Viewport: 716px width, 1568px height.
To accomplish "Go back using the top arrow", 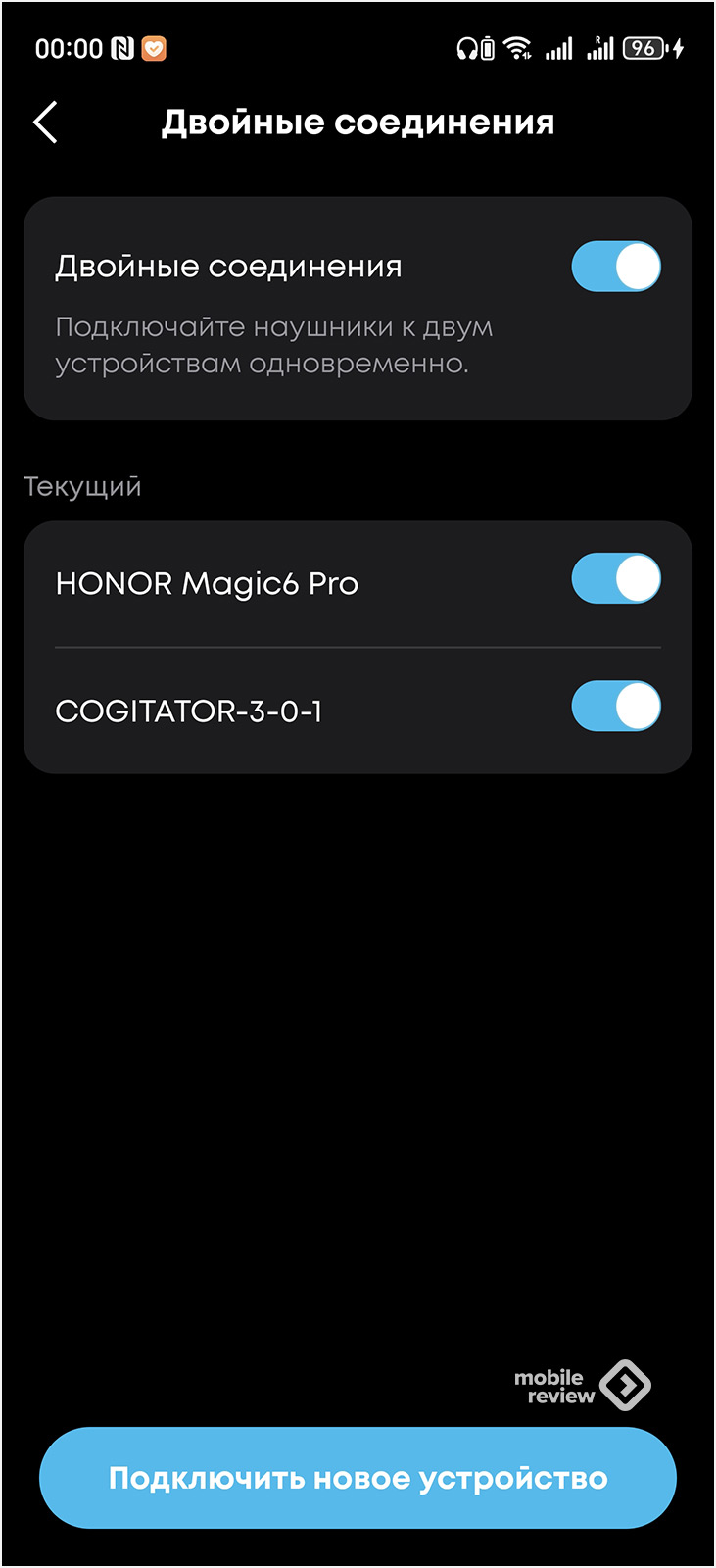I will click(x=45, y=122).
